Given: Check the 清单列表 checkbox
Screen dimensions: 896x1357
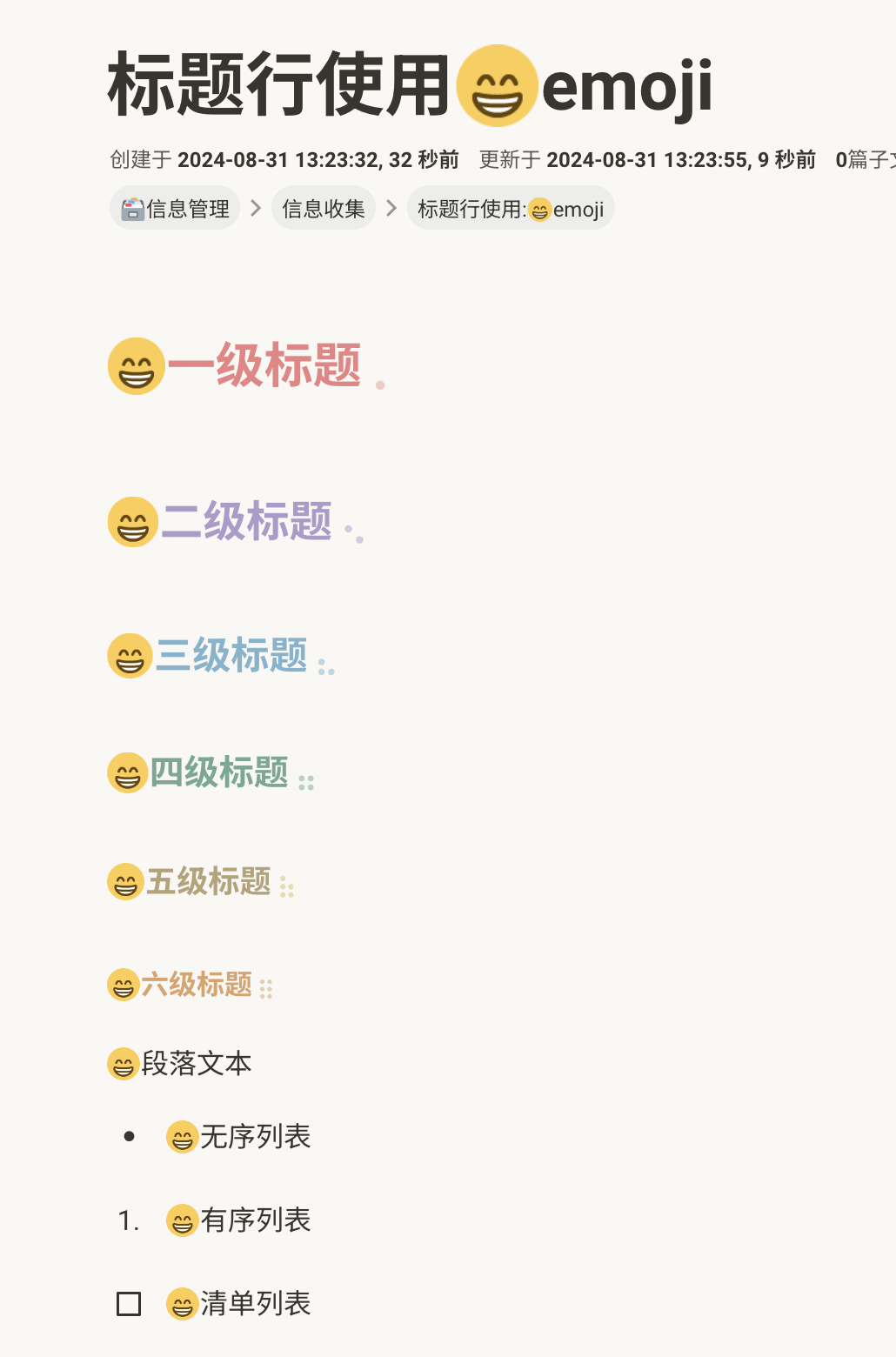Looking at the screenshot, I should coord(129,1304).
